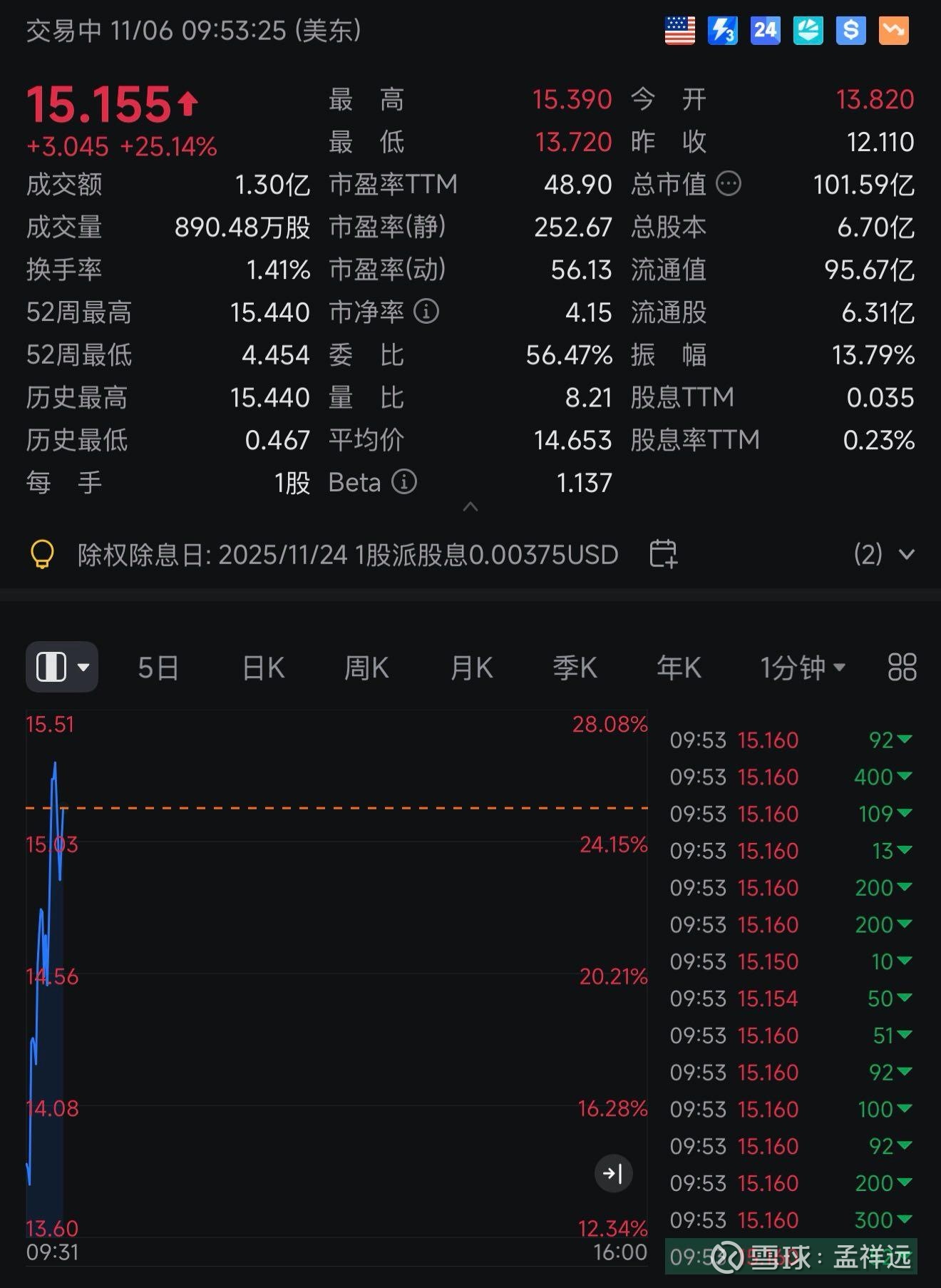Viewport: 941px width, 1288px height.
Task: Open more options next to 总市值
Action: [729, 184]
